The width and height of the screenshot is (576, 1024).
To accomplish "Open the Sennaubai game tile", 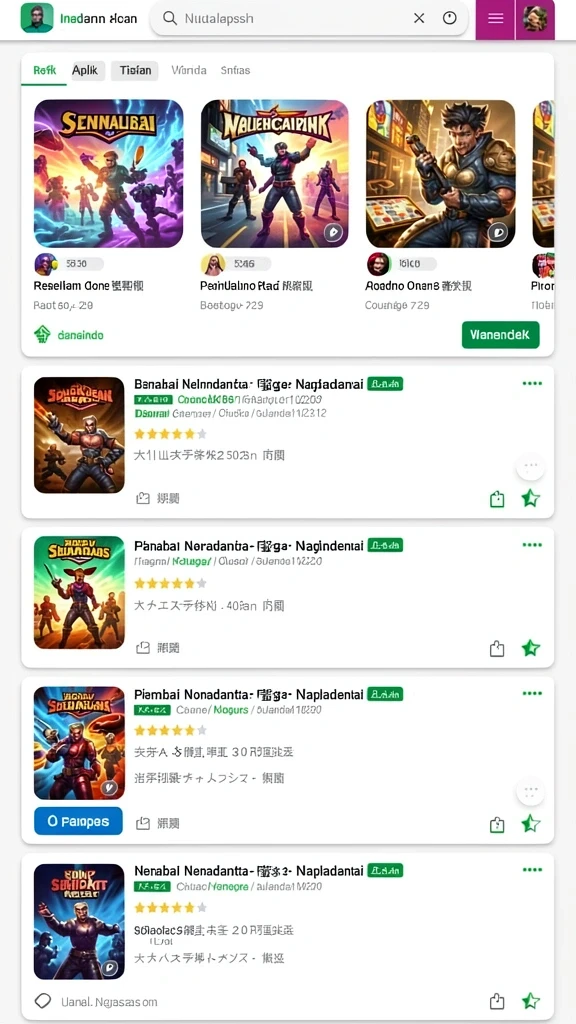I will (x=108, y=174).
